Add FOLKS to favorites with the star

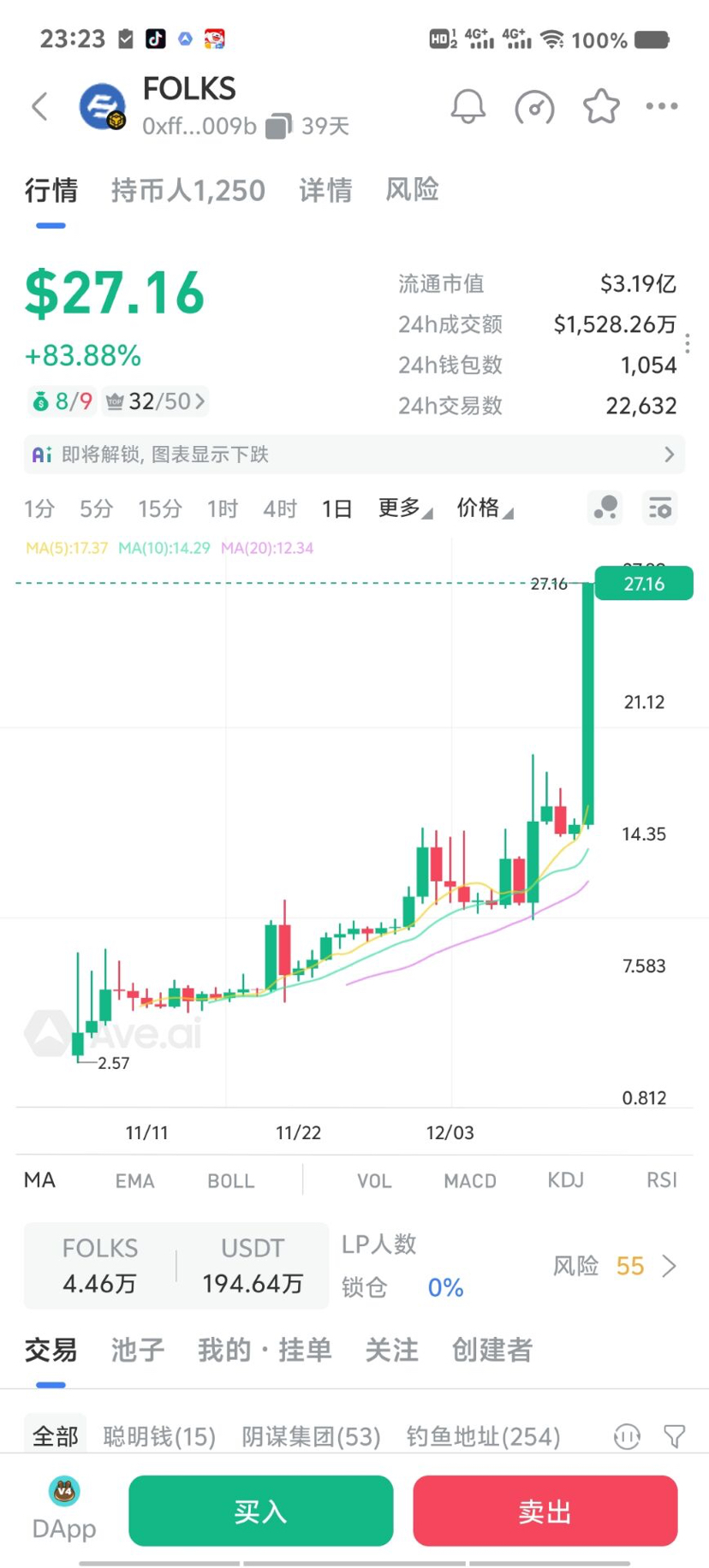[601, 107]
